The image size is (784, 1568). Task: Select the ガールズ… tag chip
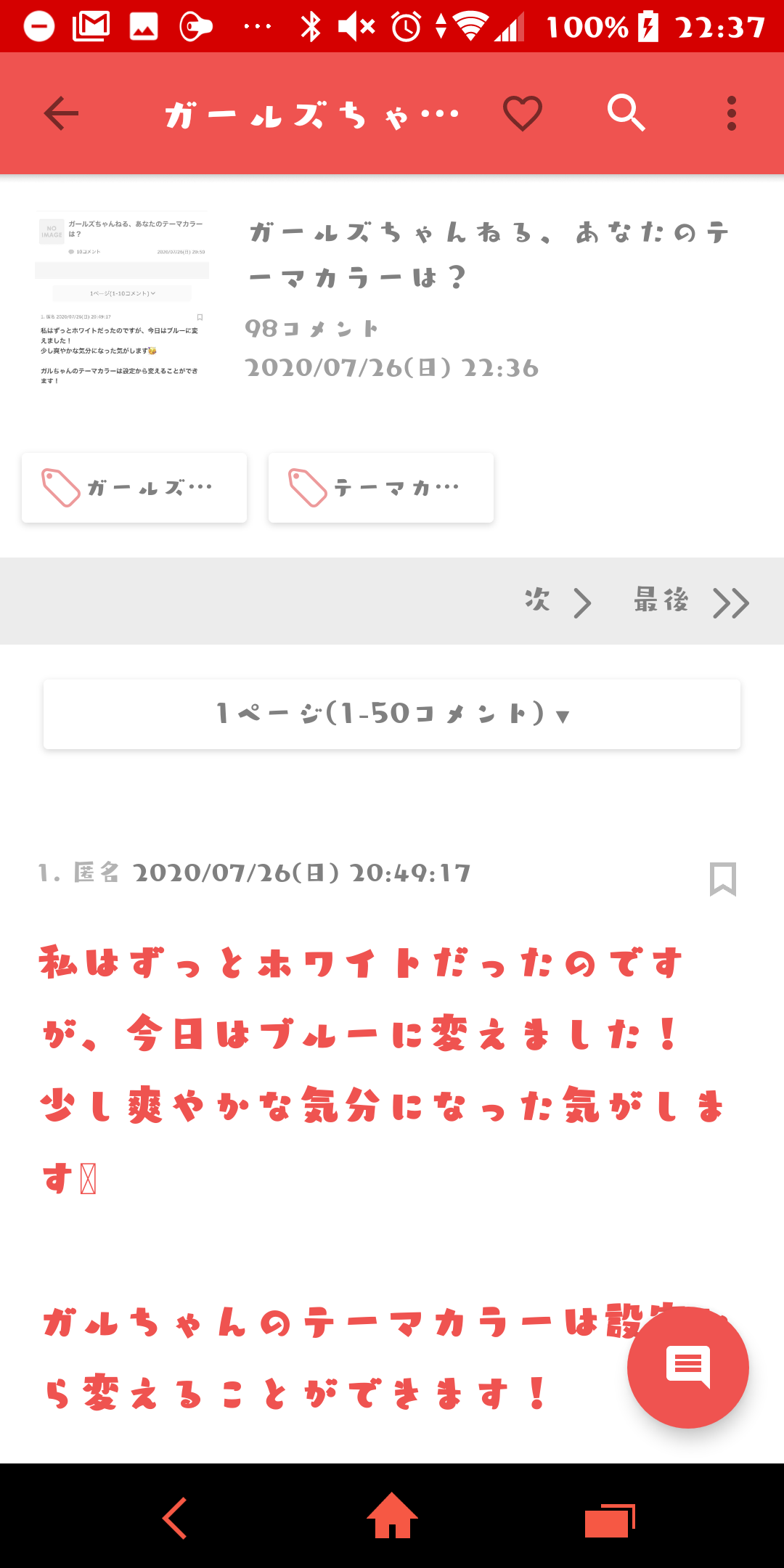(x=134, y=488)
